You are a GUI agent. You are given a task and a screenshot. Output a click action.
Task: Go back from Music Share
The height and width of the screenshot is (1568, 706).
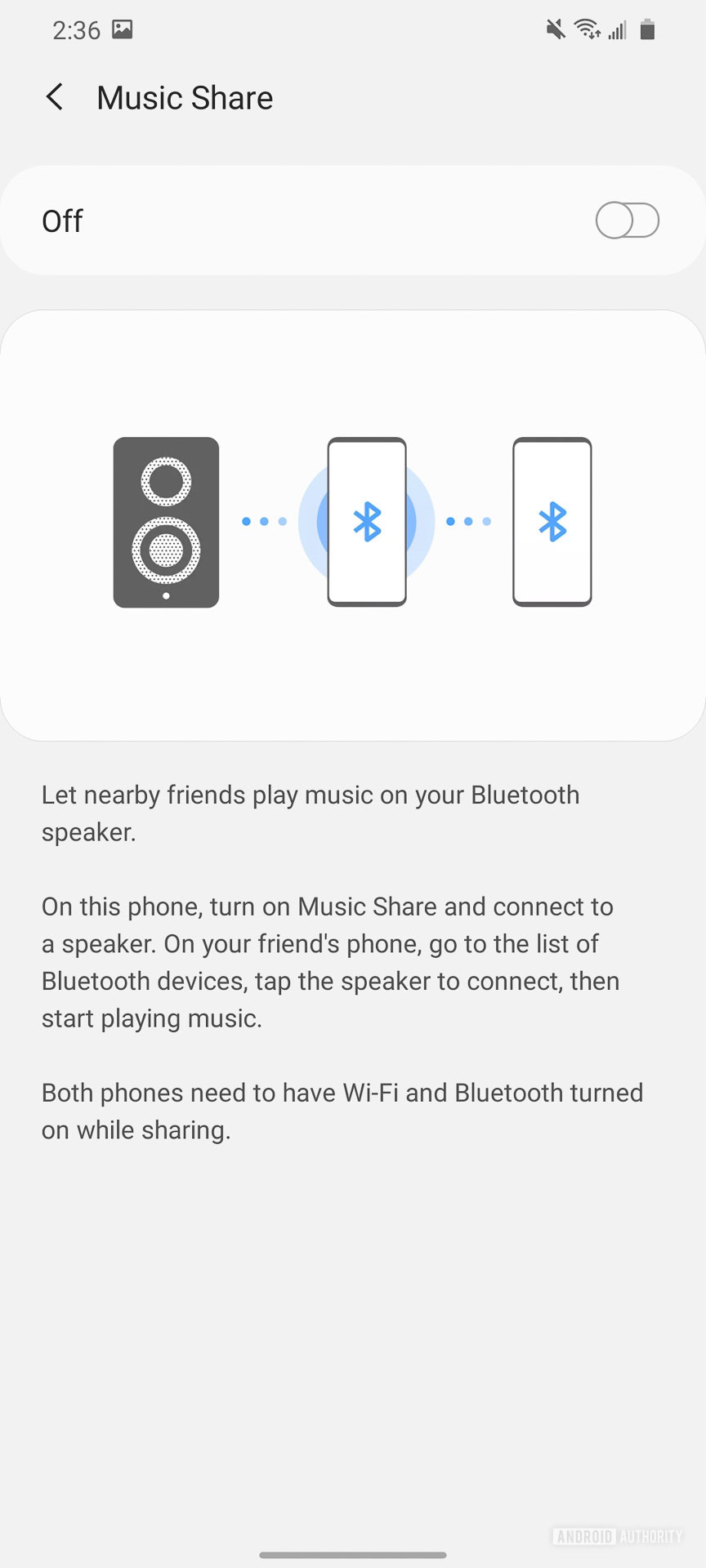click(x=55, y=97)
